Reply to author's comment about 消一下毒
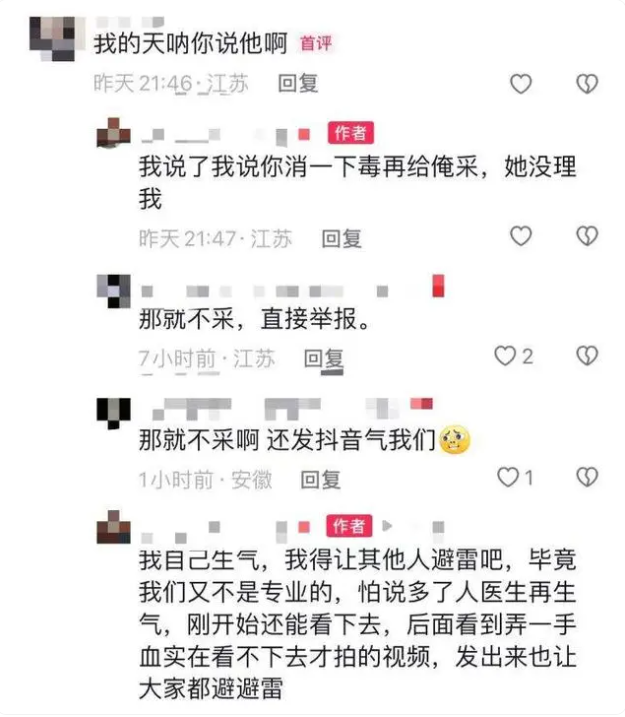The height and width of the screenshot is (717, 625). 341,238
